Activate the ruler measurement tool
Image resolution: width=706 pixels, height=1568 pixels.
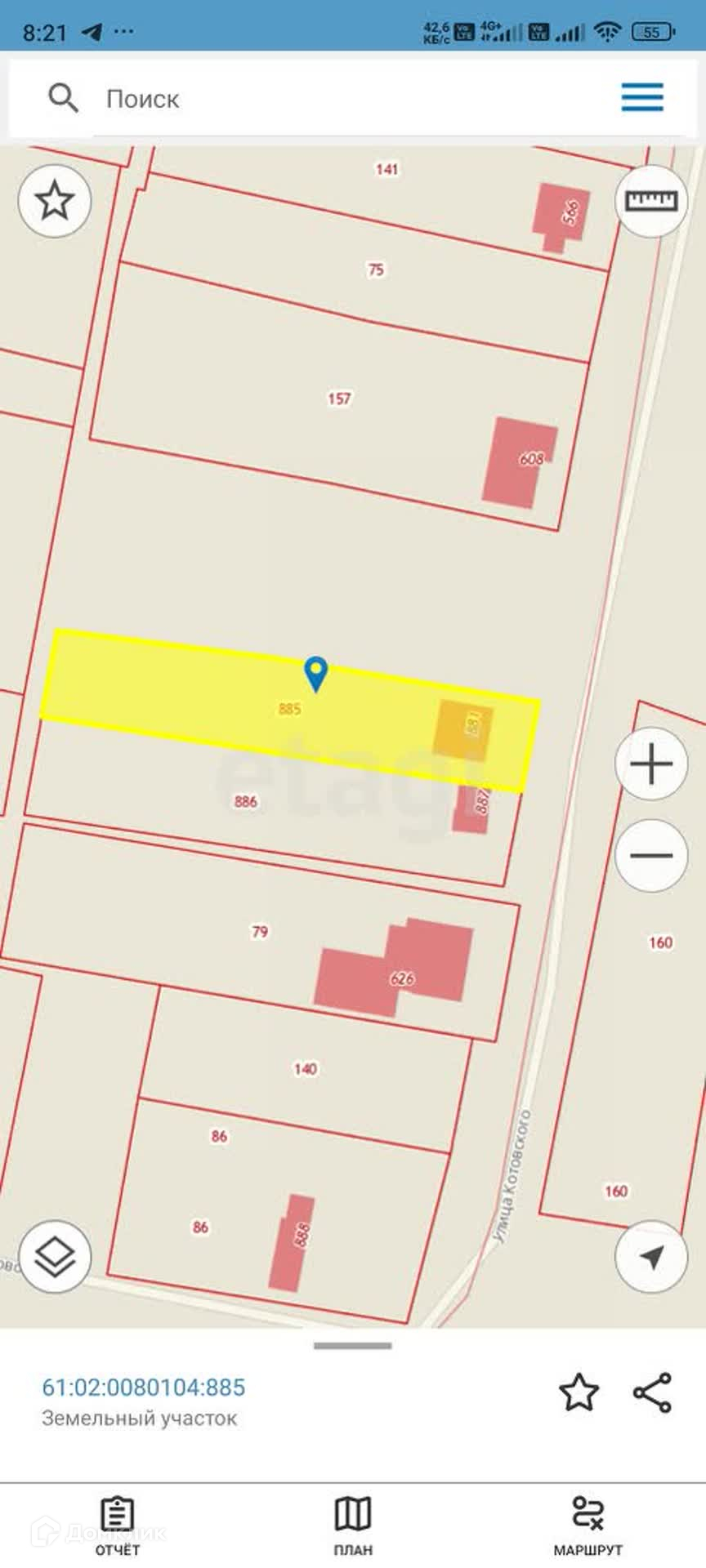(651, 200)
